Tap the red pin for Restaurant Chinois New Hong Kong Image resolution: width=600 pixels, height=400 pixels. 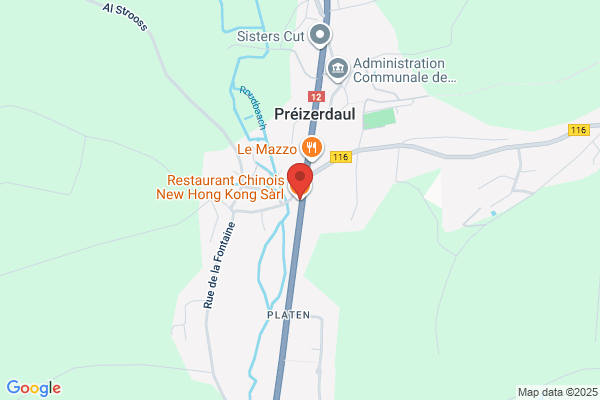(300, 181)
